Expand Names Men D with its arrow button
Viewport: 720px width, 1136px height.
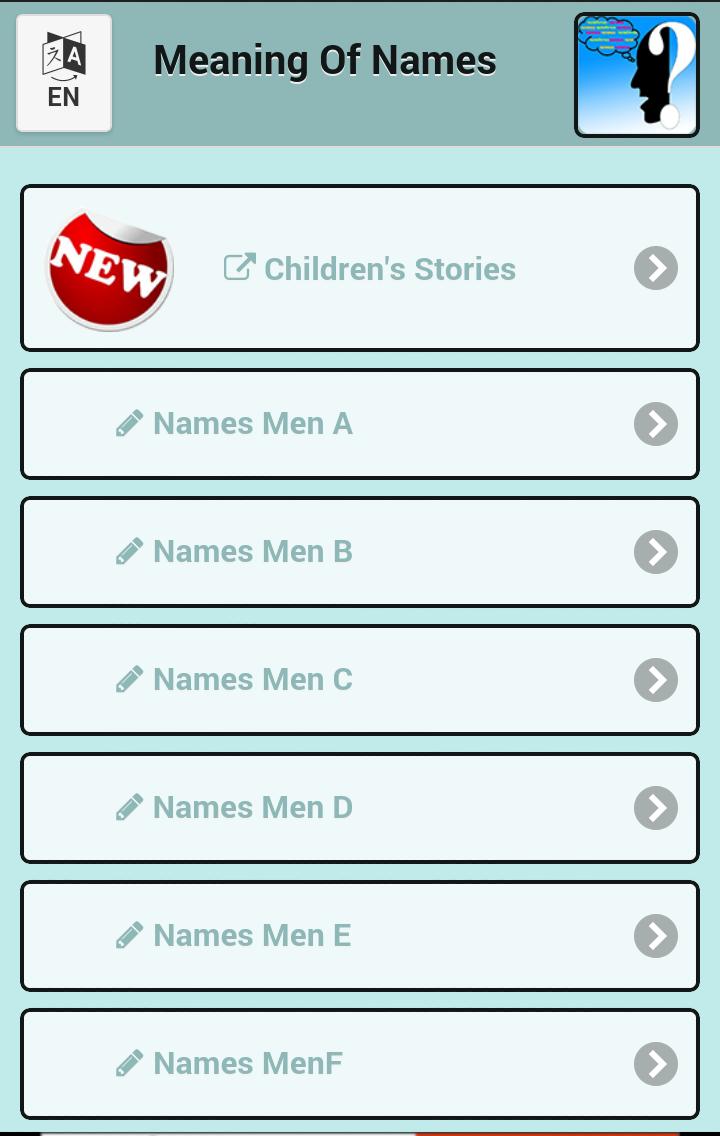point(655,807)
